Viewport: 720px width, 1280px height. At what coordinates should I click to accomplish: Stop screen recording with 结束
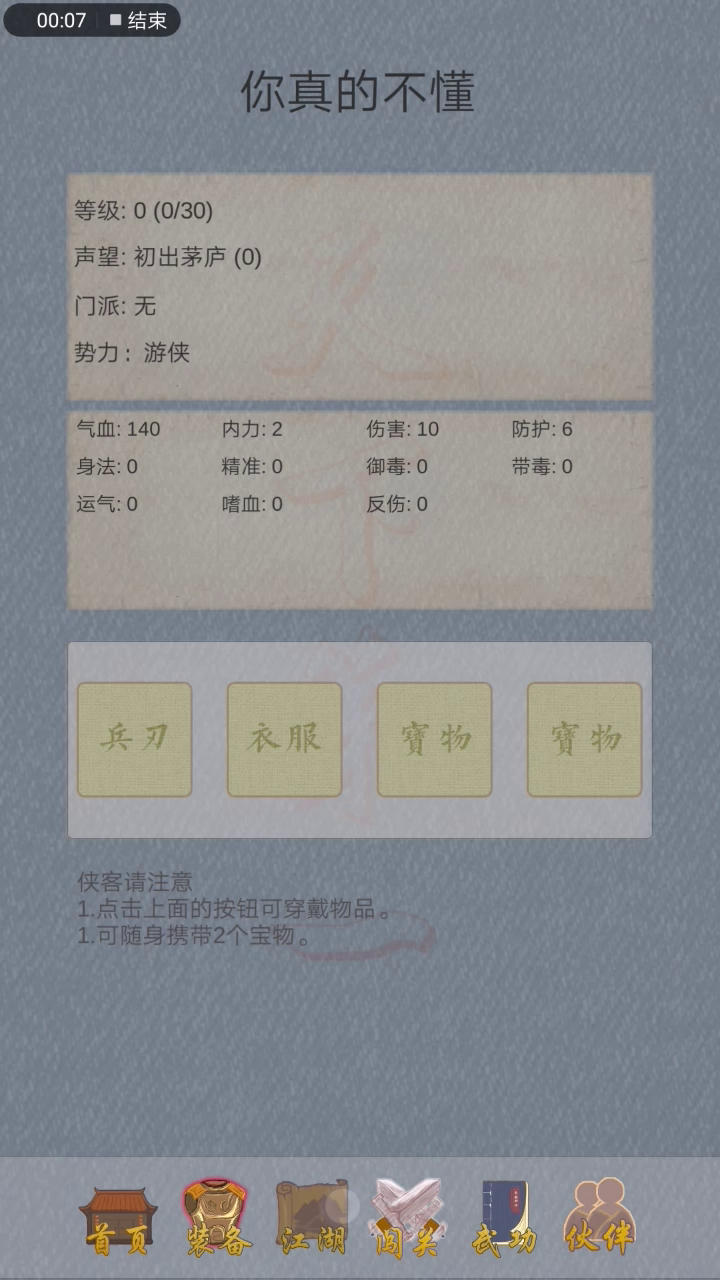[138, 20]
